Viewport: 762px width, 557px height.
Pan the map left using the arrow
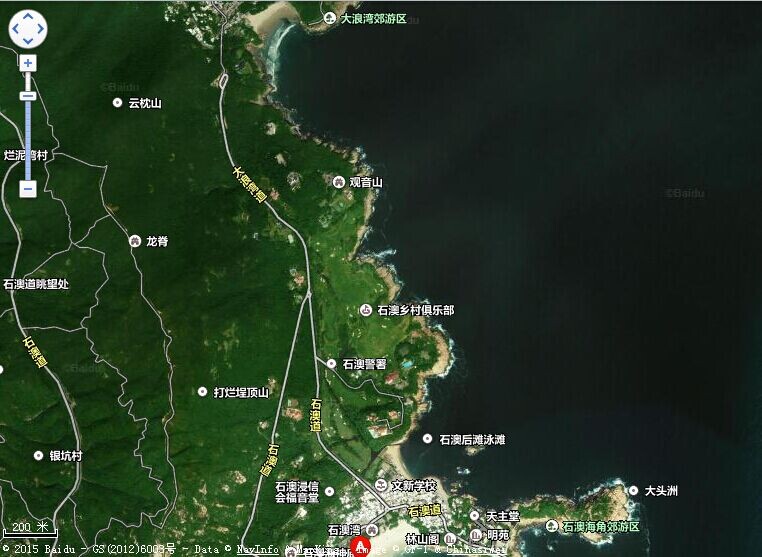coord(16,29)
